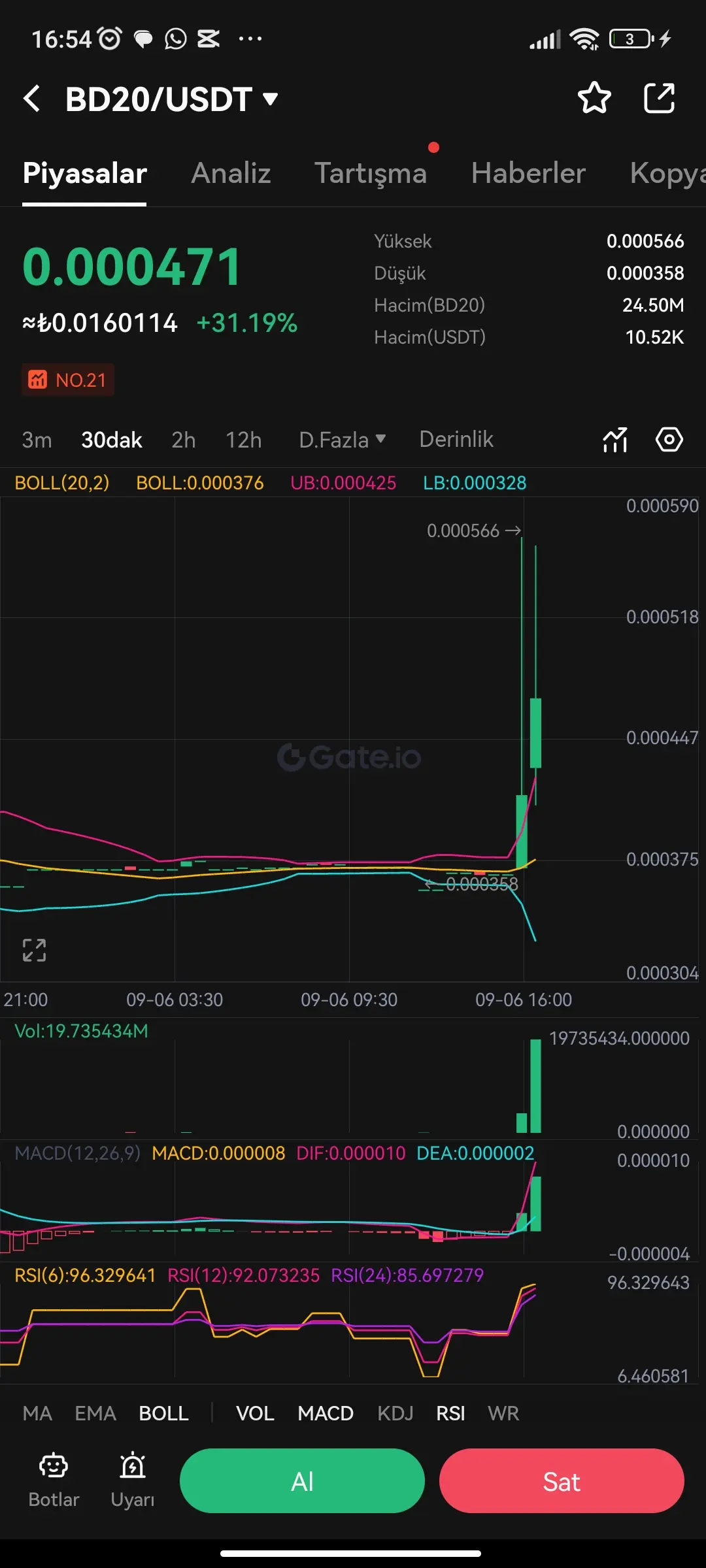Enable the KDJ indicator
The image size is (706, 1568).
[395, 1413]
